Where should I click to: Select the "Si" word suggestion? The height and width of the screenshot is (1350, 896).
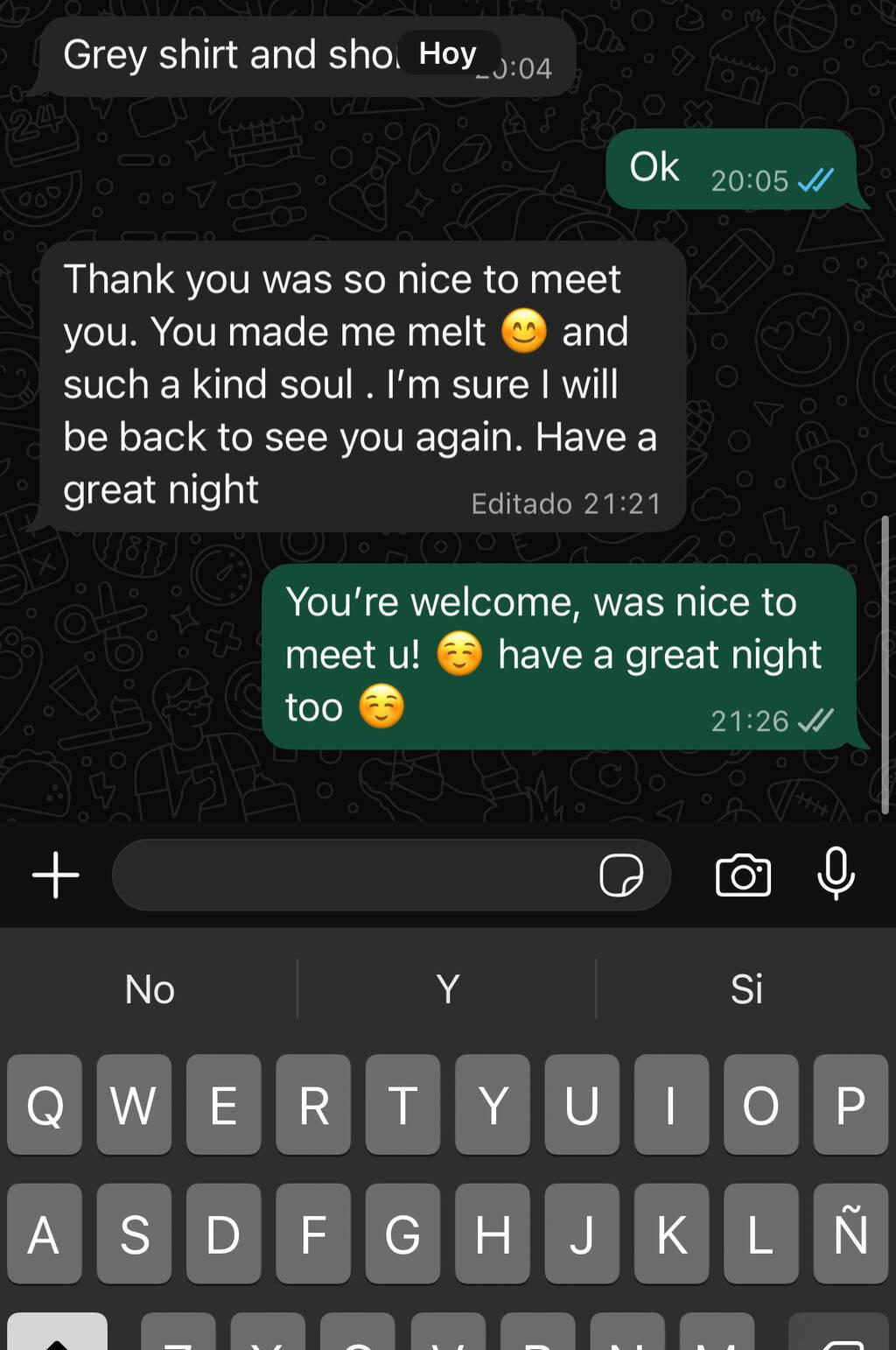[746, 989]
